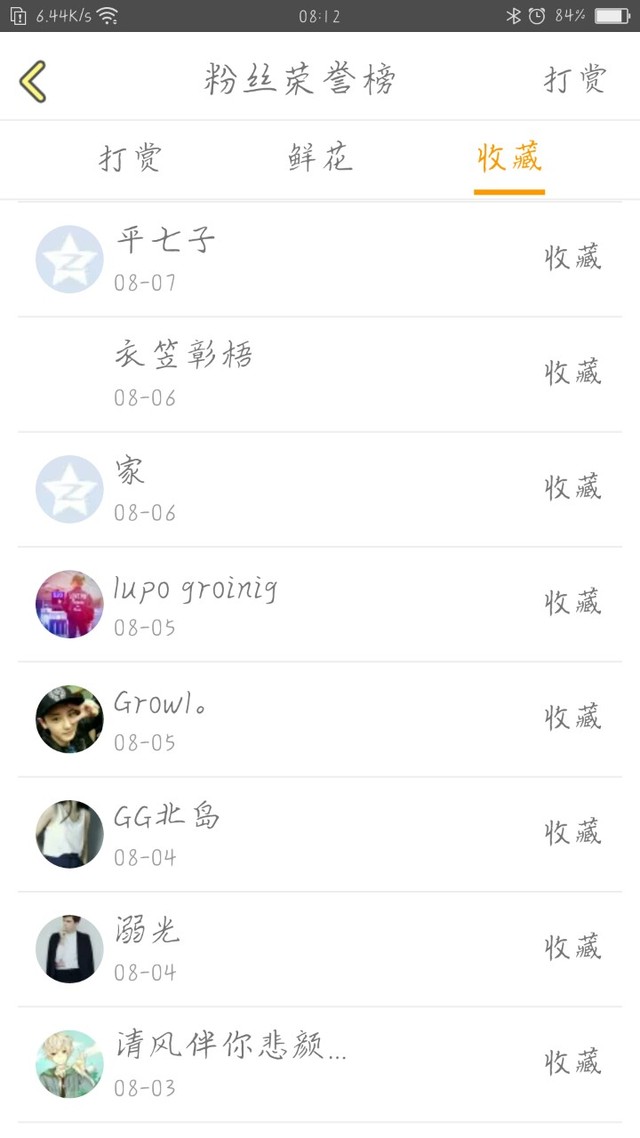Tap 打赏 in the top right corner
Viewport: 640px width, 1138px height.
click(x=575, y=79)
